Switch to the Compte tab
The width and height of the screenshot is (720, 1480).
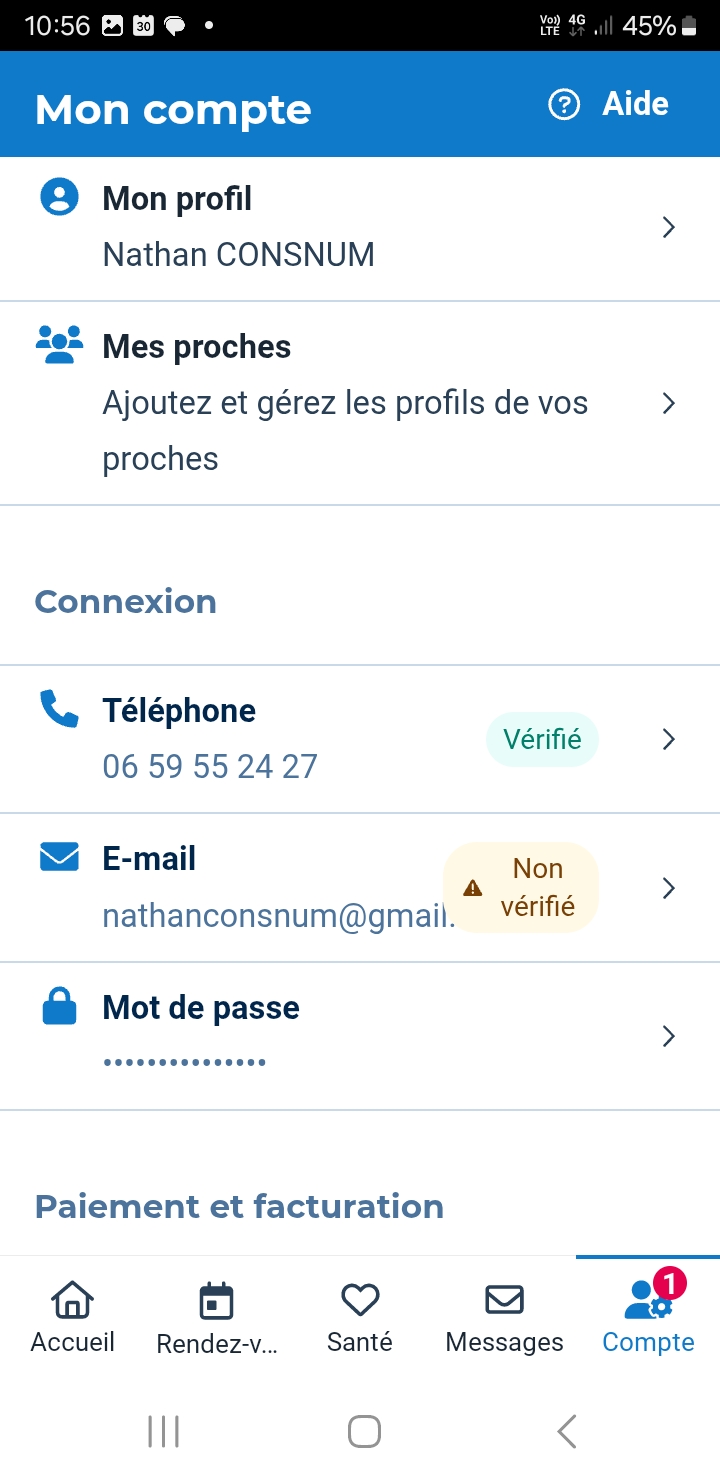pos(647,1316)
